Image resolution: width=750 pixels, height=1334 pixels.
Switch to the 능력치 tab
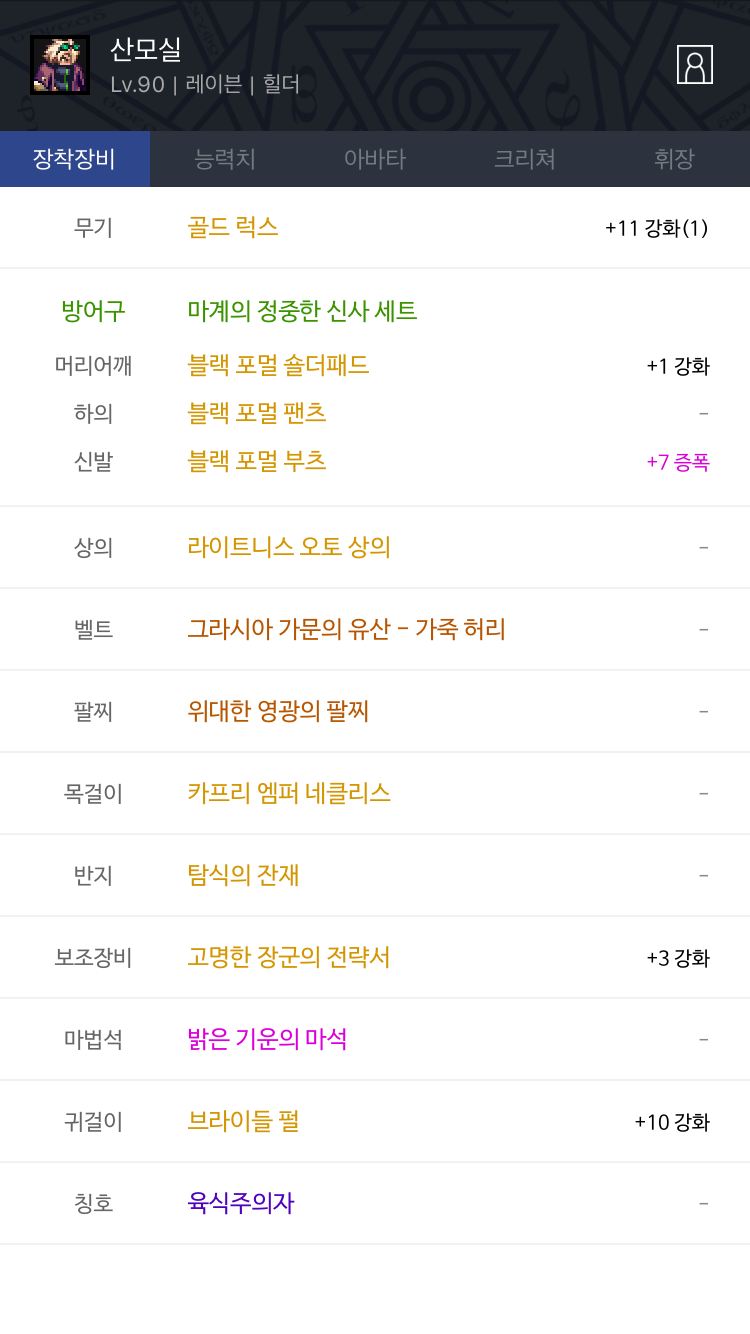[225, 159]
